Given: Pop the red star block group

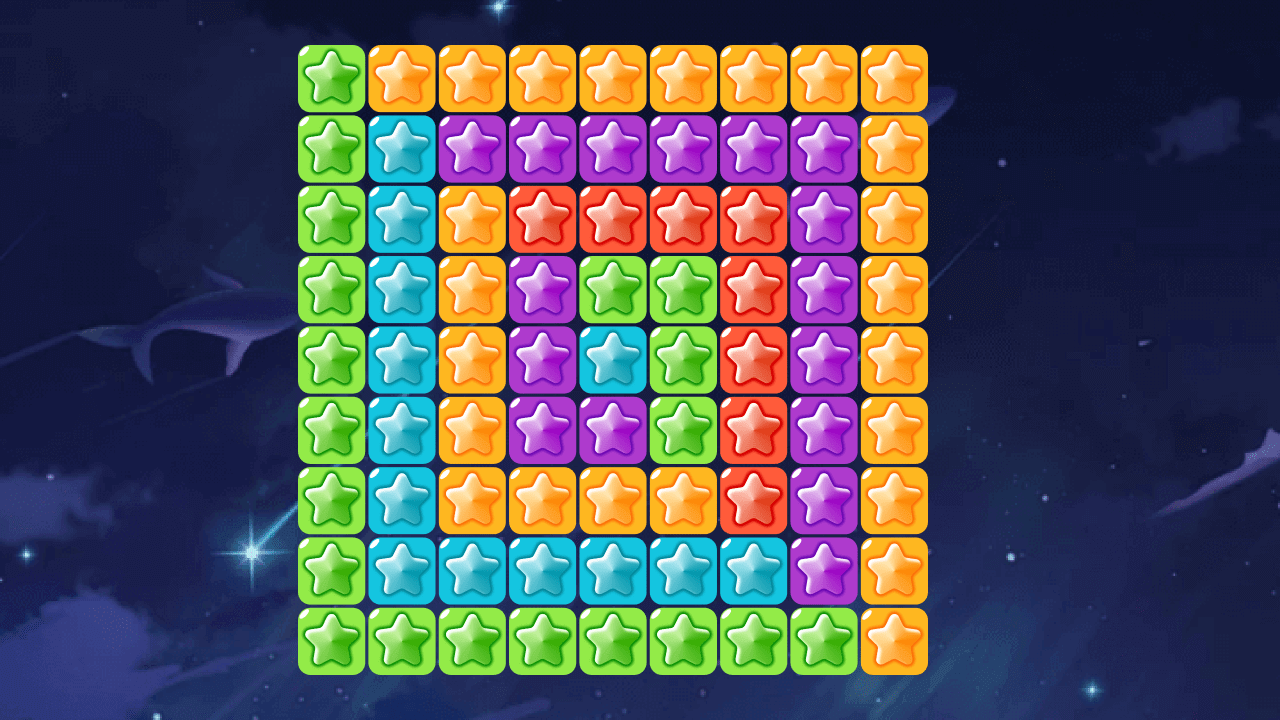Looking at the screenshot, I should [753, 360].
